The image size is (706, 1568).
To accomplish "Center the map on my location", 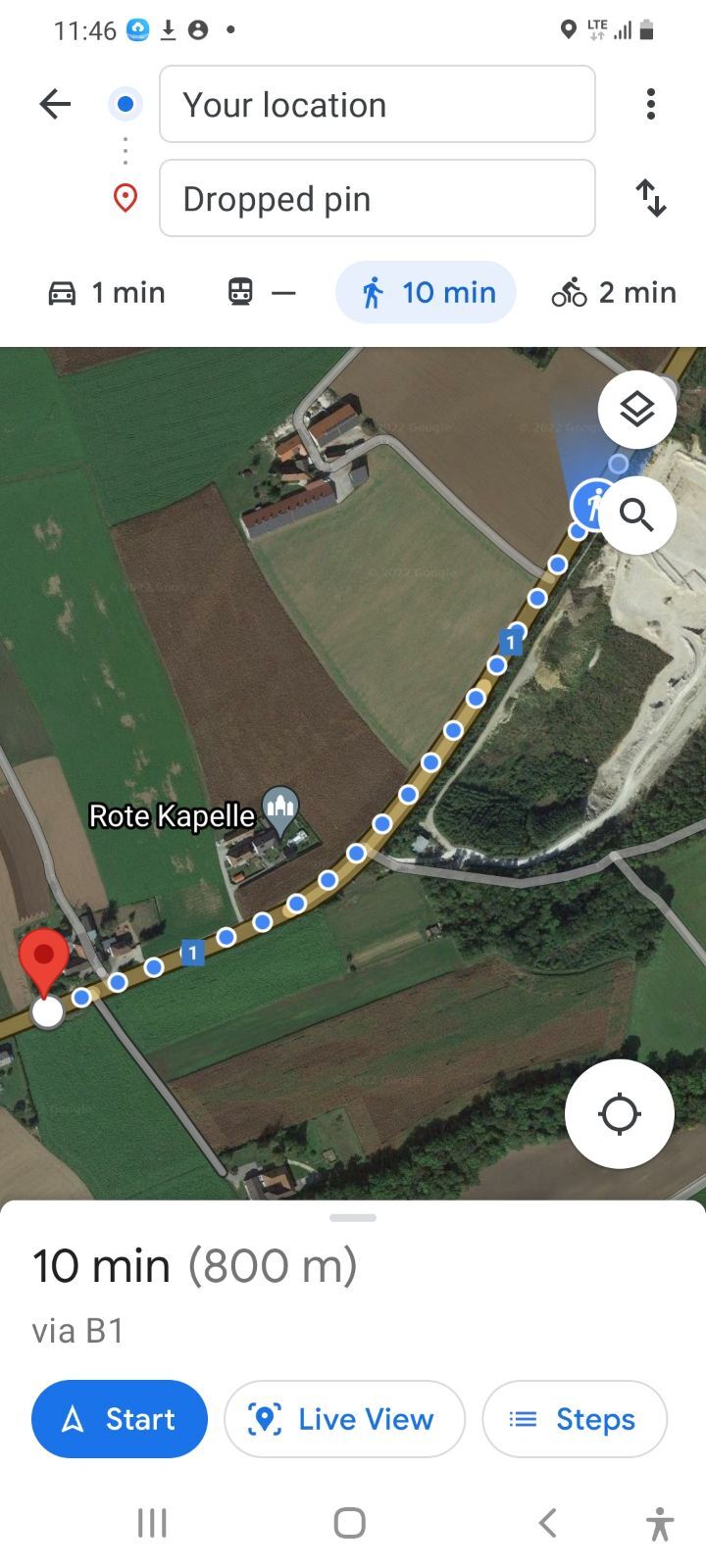I will [619, 1113].
